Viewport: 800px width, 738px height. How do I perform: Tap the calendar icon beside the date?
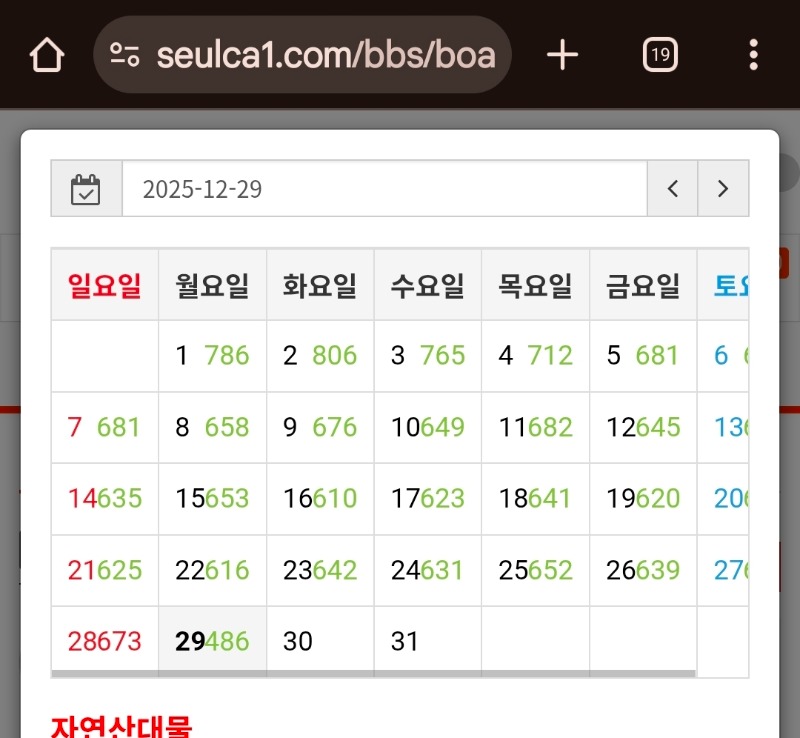(x=86, y=189)
